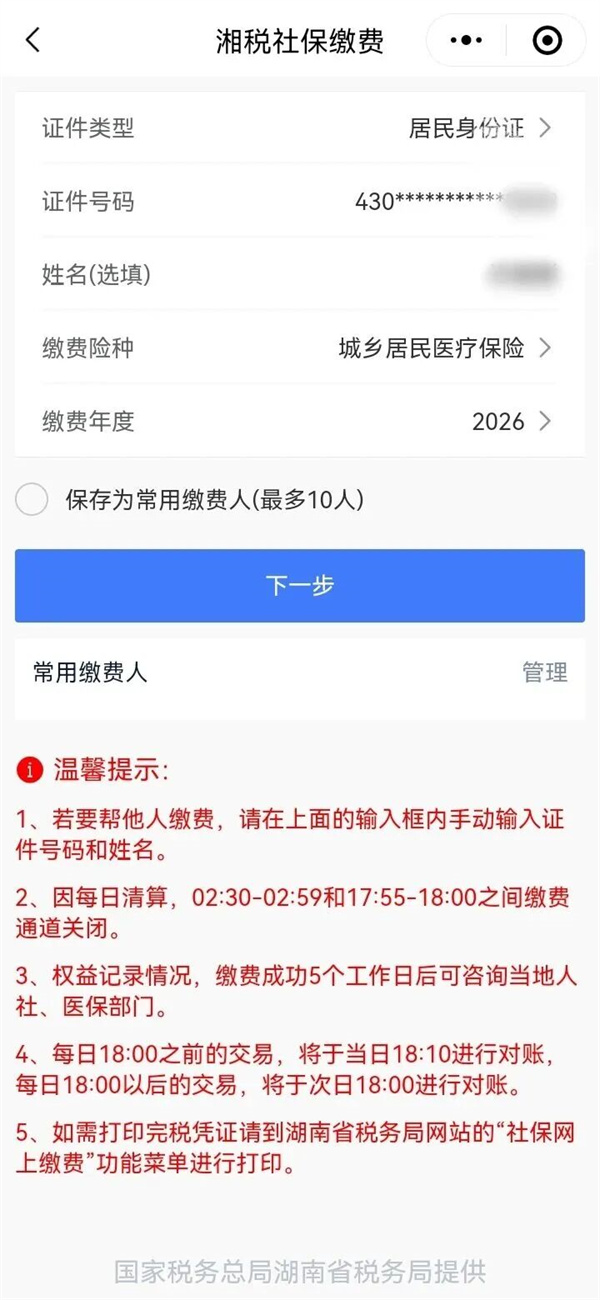
Task: Proceed with the 下一步 button
Action: click(300, 586)
